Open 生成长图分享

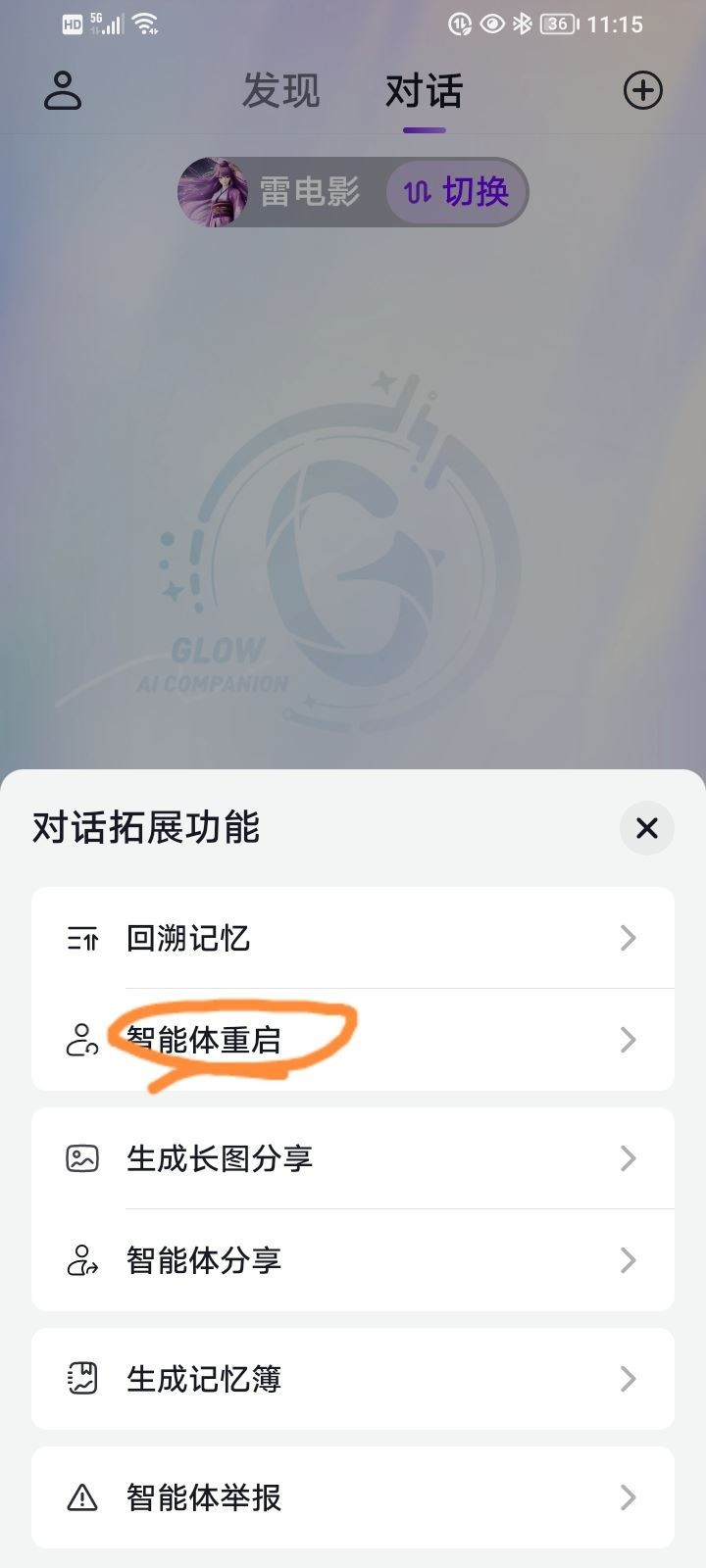pos(353,1158)
